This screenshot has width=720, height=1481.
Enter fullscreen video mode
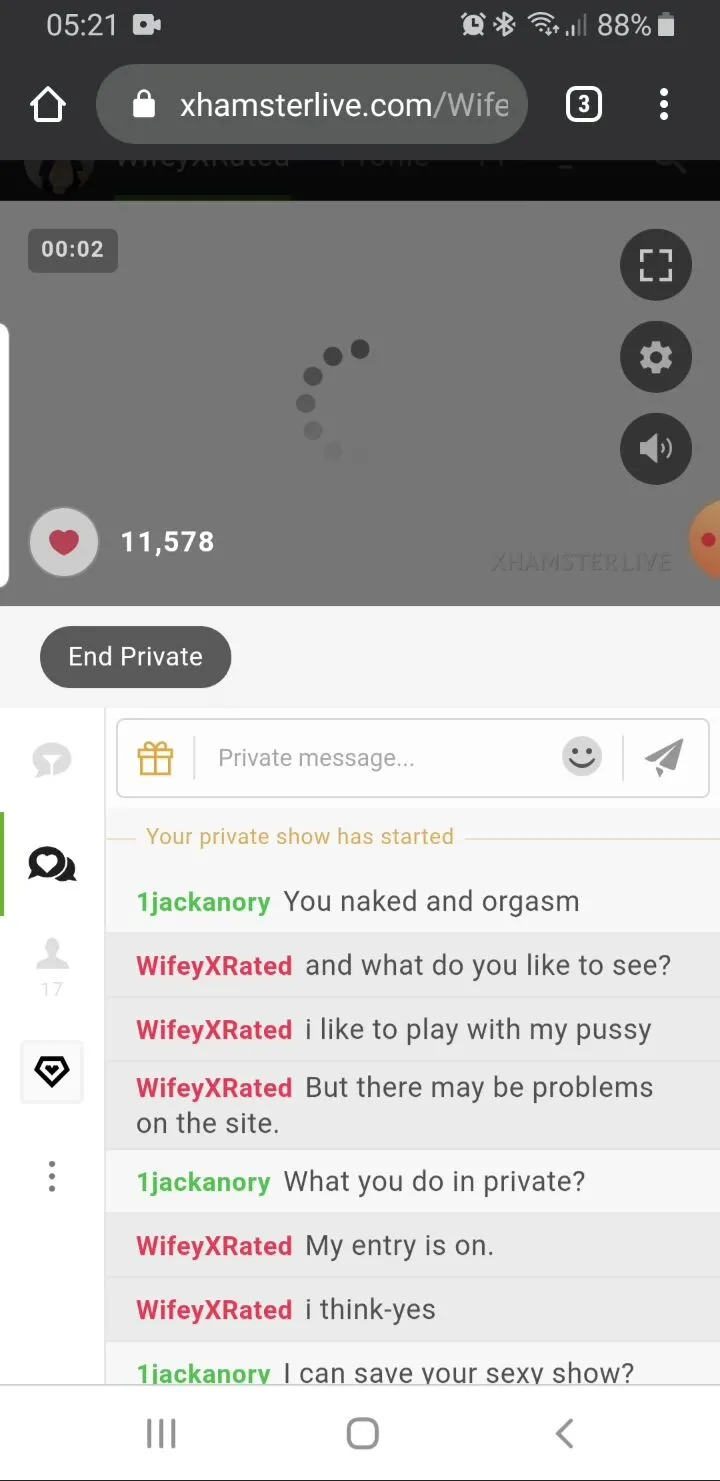click(656, 265)
